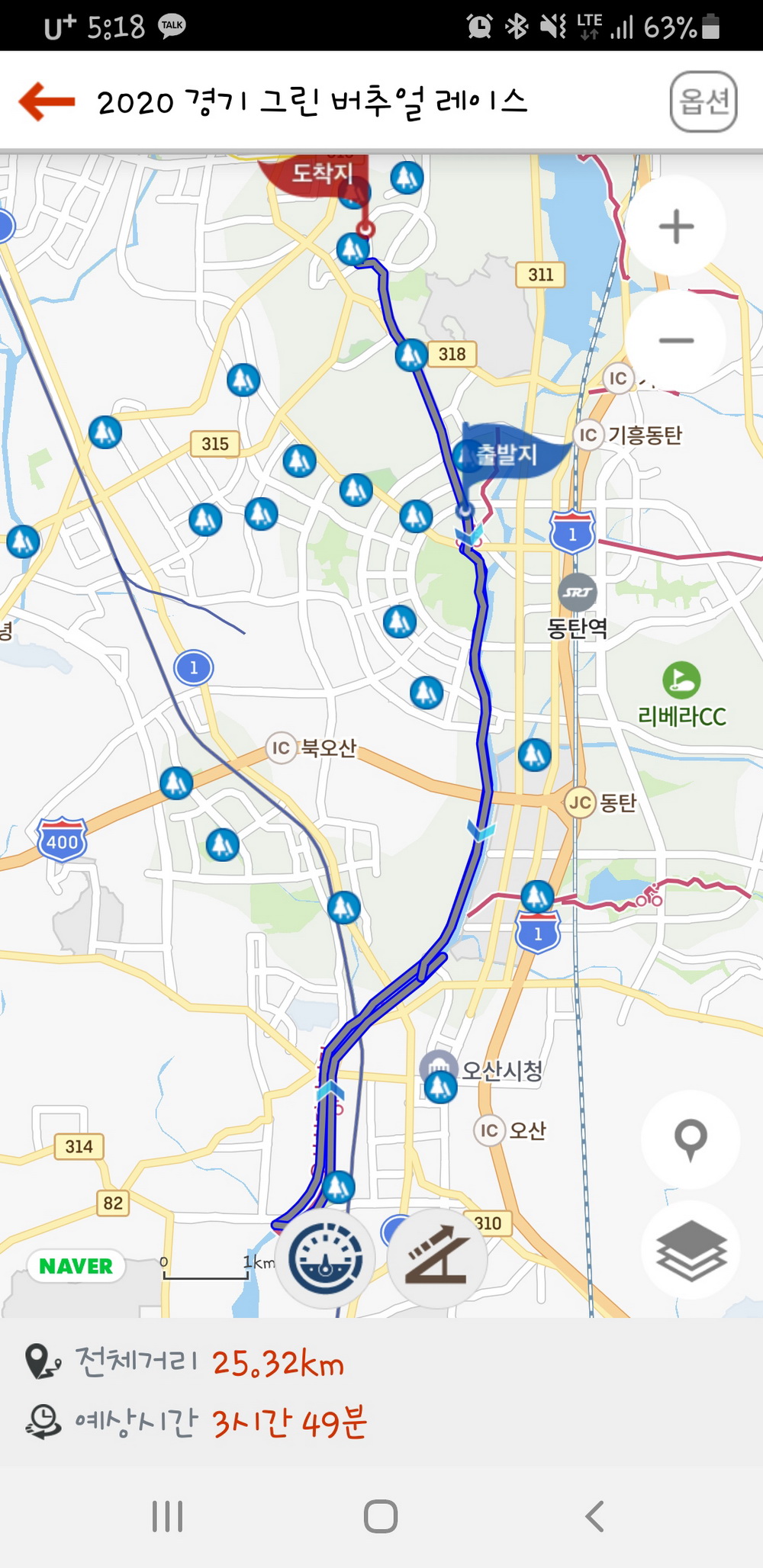Center map on my location
Screen dimensions: 763x1568
tap(691, 1139)
